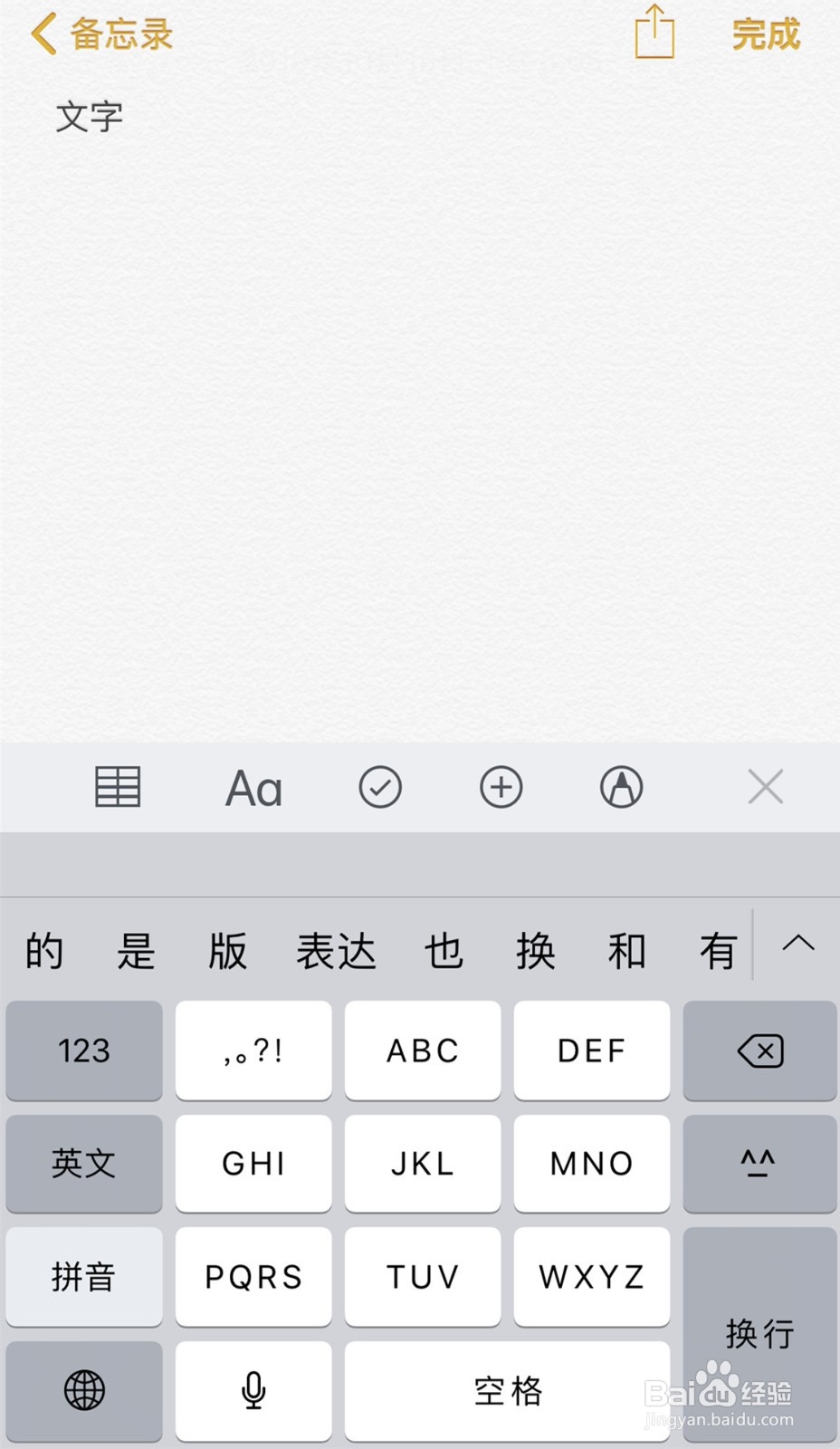840x1449 pixels.
Task: Switch keyboard to 拼音 mode
Action: click(83, 1277)
